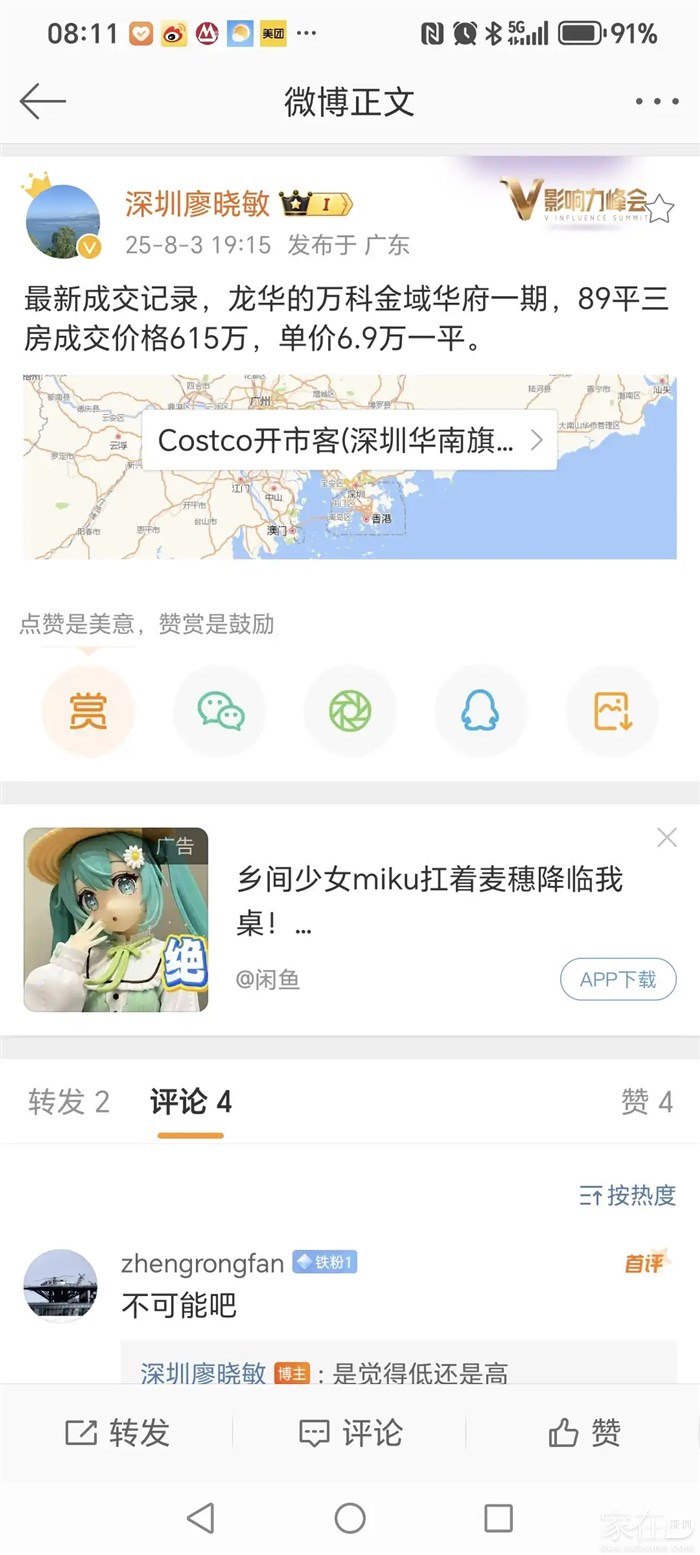Tap the 赏 reward button
700x1555 pixels.
point(88,711)
